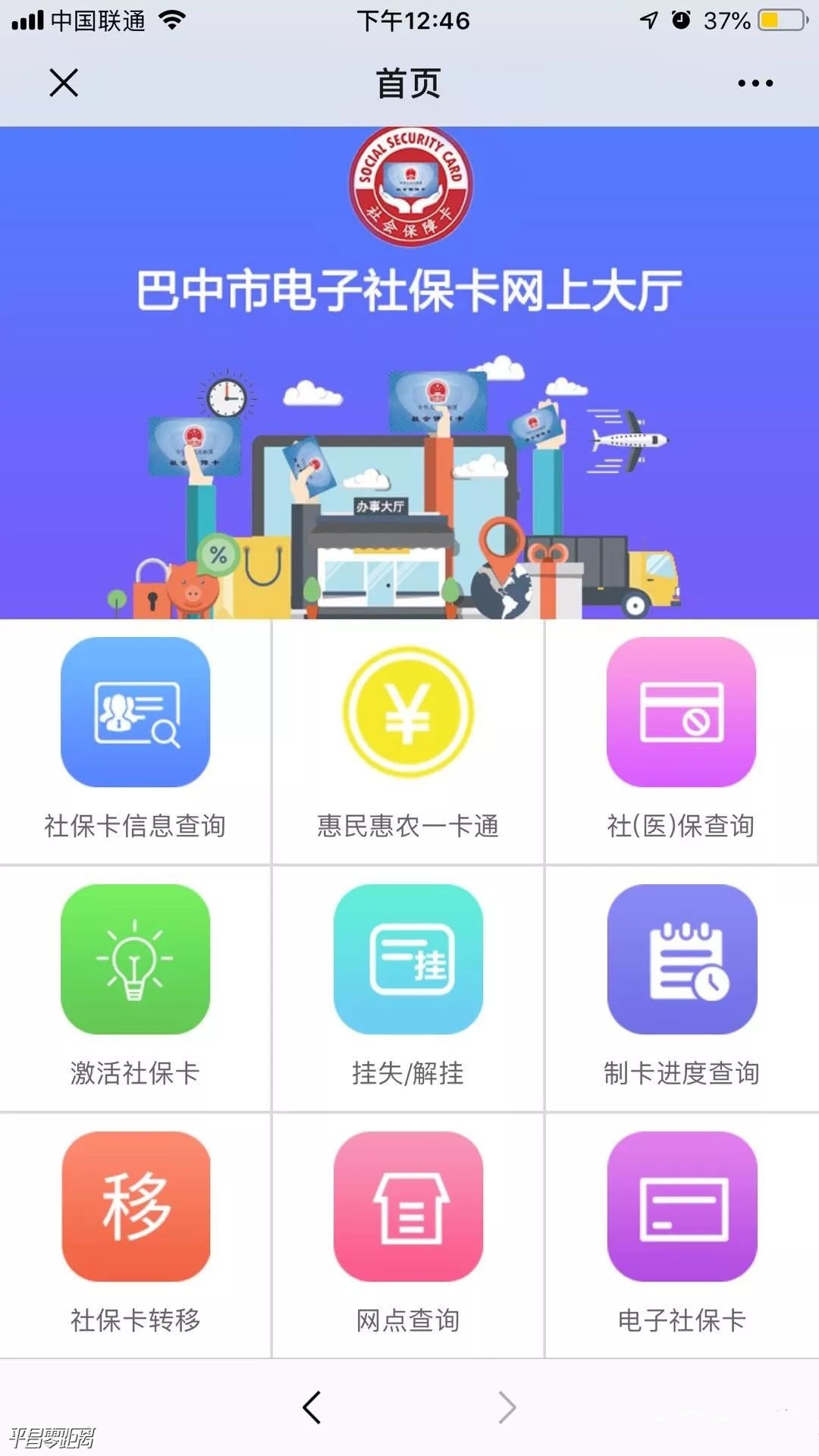Screen dimensions: 819x1456
Task: Go back with the bottom left arrow
Action: click(312, 1407)
